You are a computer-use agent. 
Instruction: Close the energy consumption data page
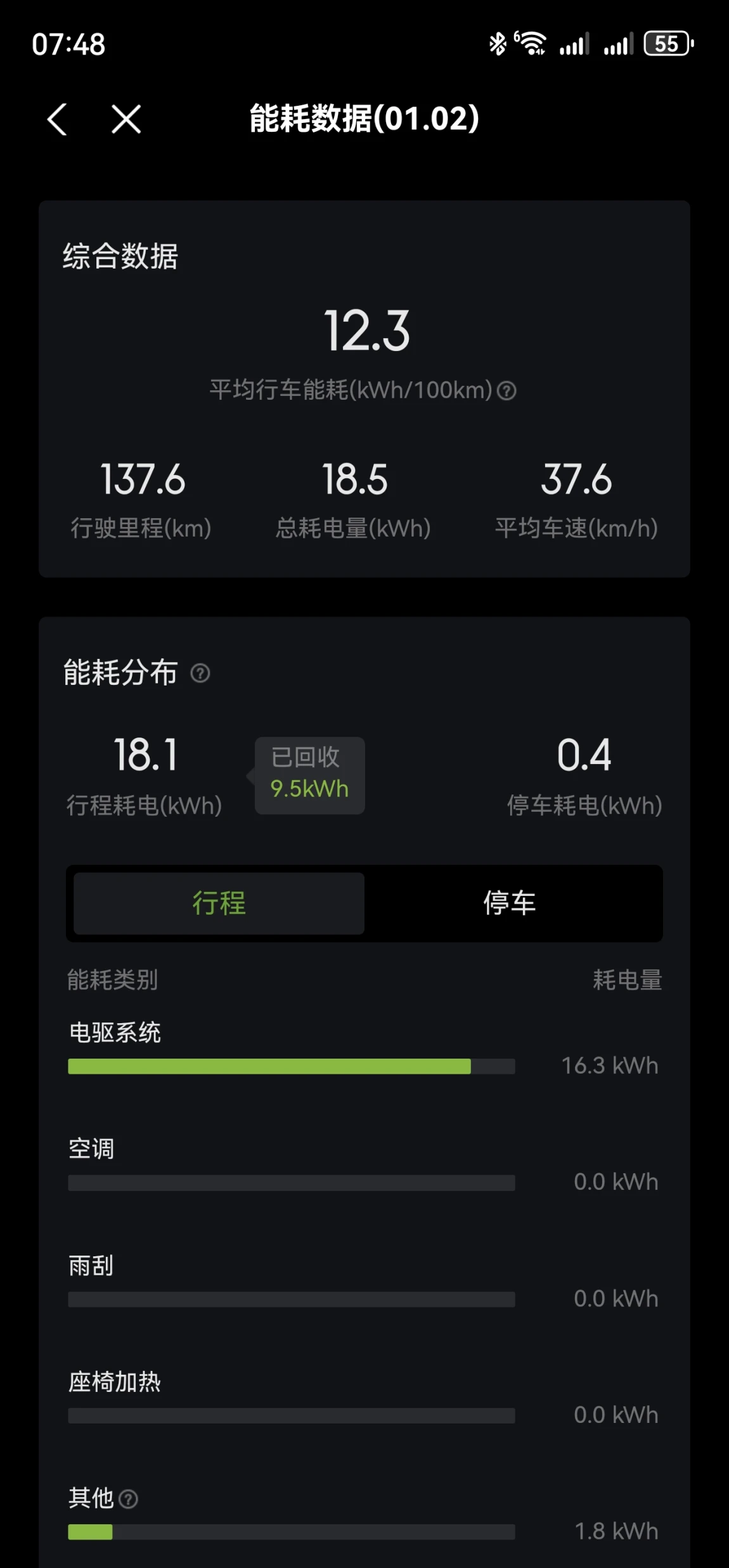click(126, 119)
